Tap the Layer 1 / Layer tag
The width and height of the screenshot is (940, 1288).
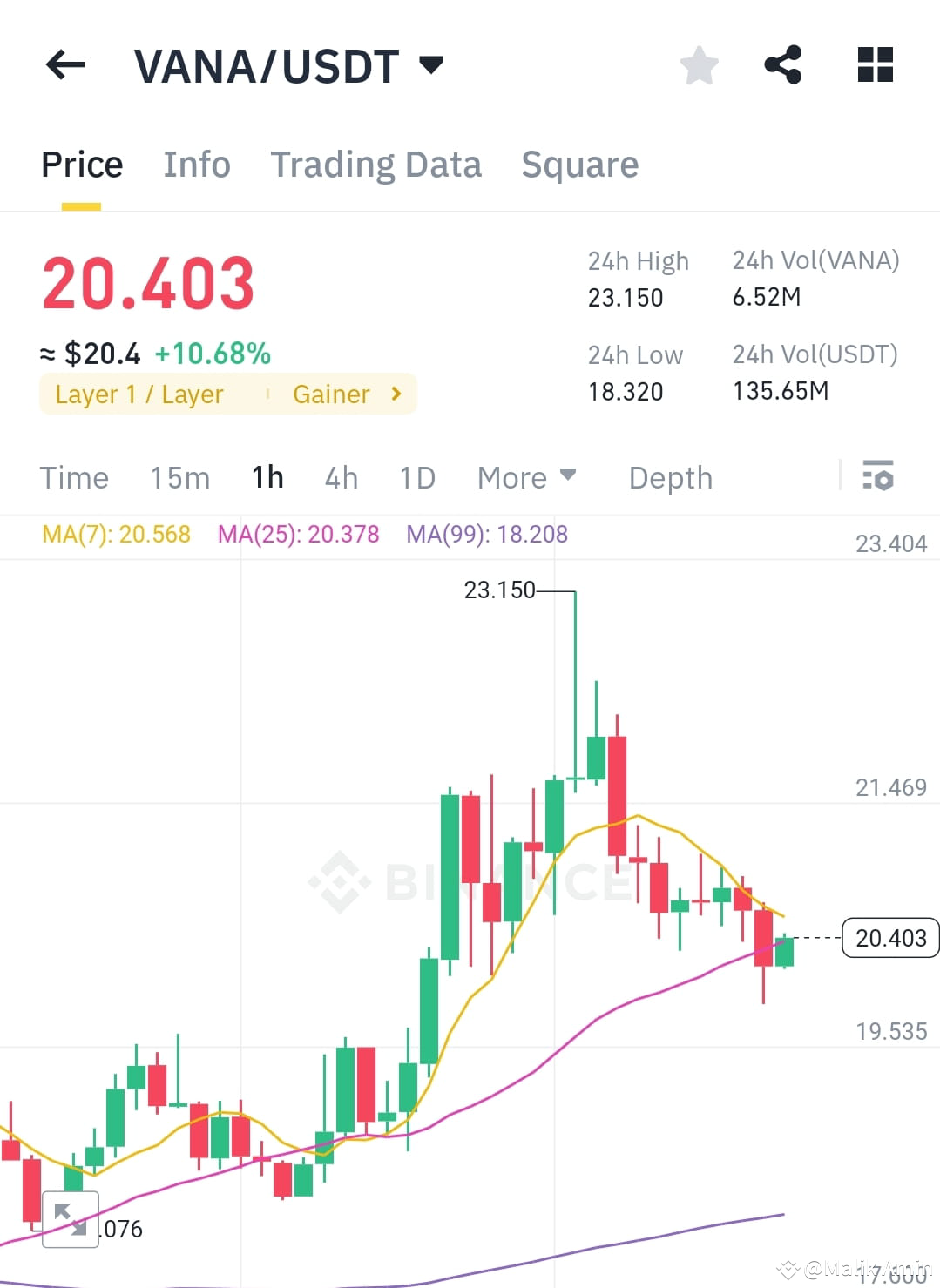[x=139, y=394]
